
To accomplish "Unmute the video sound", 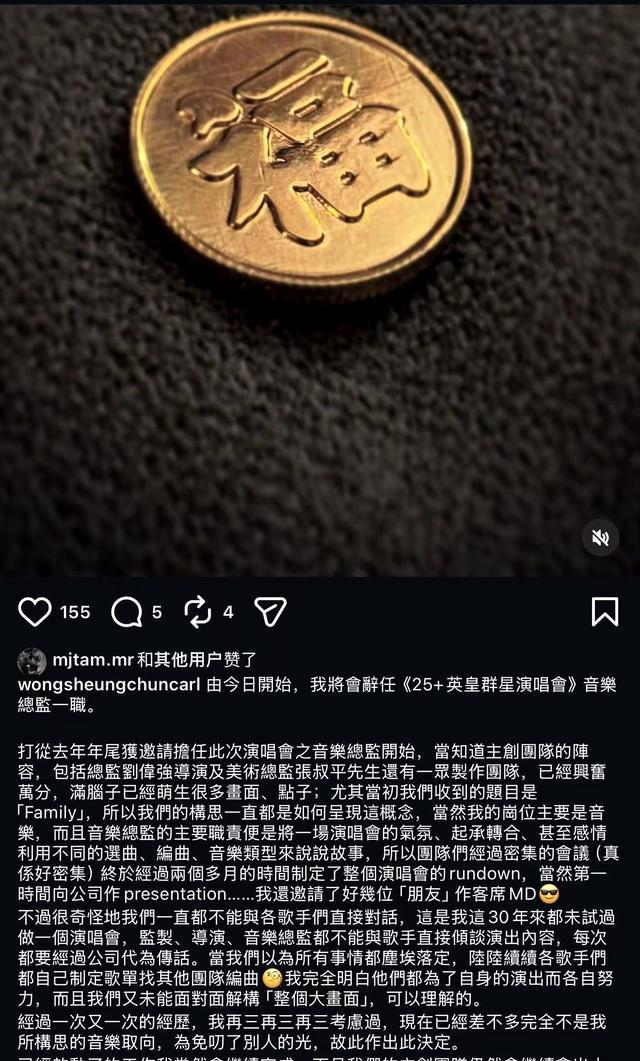I will pos(601,538).
